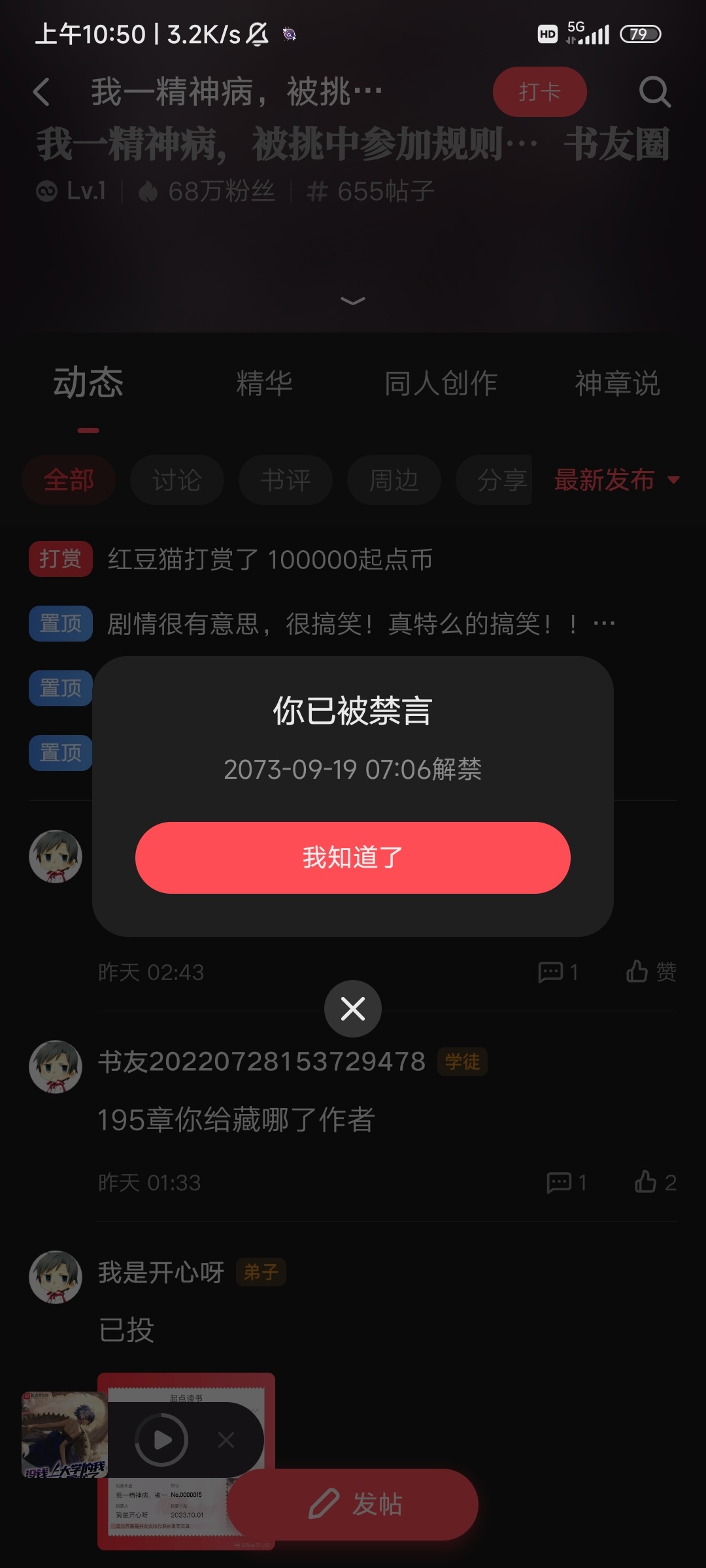Open comments on the 昨天 02:43 post
This screenshot has width=706, height=1568.
click(x=558, y=972)
